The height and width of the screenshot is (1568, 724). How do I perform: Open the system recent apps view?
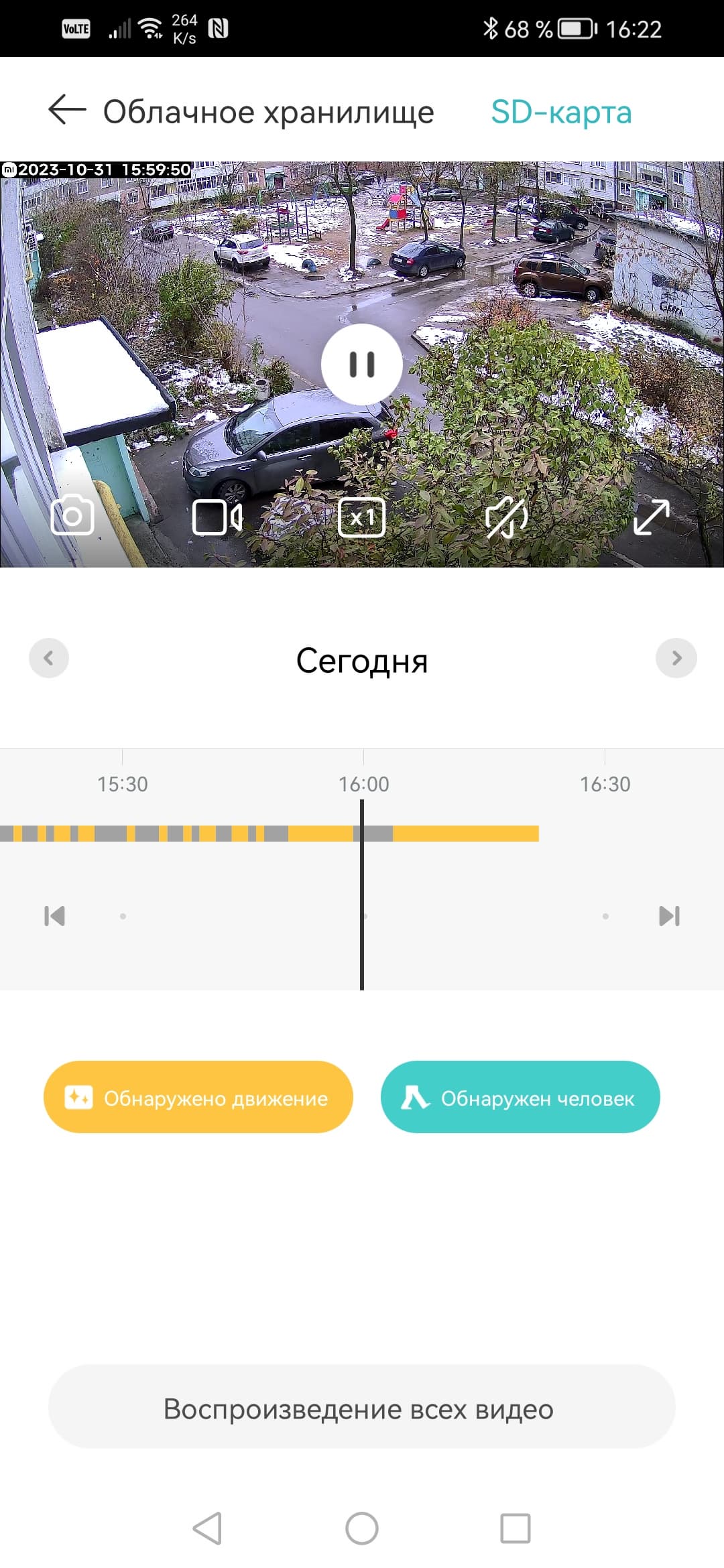point(516,1529)
